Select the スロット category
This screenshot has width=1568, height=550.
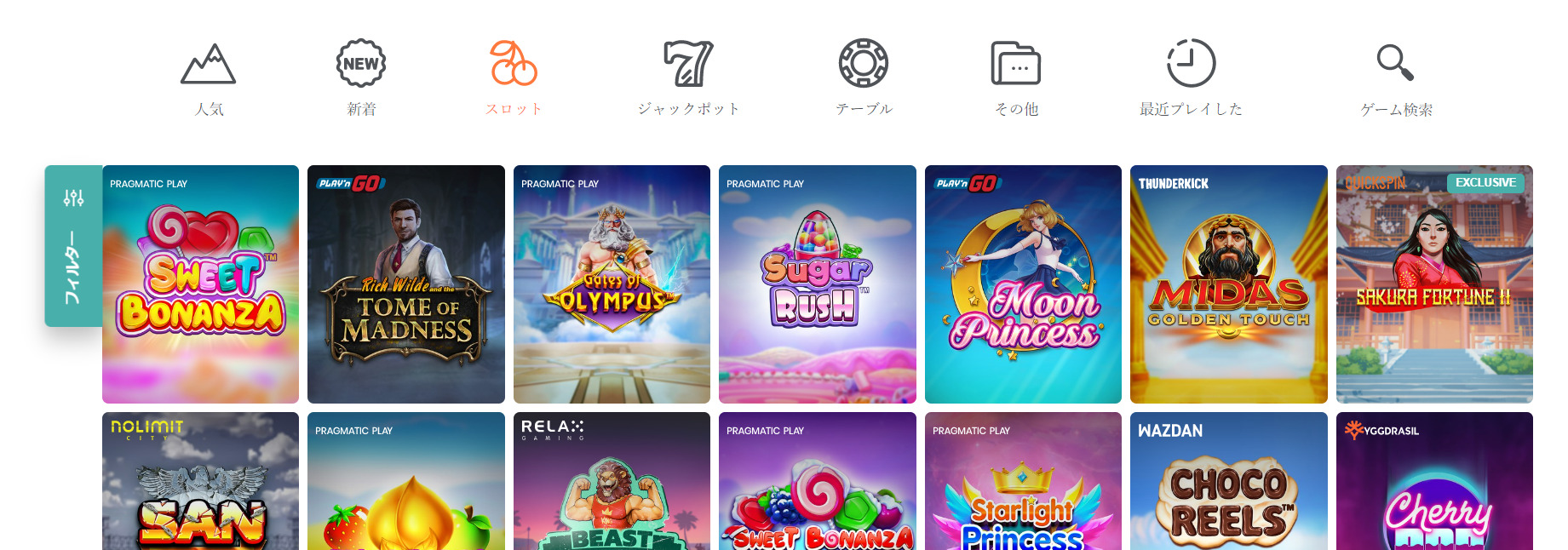coord(514,78)
